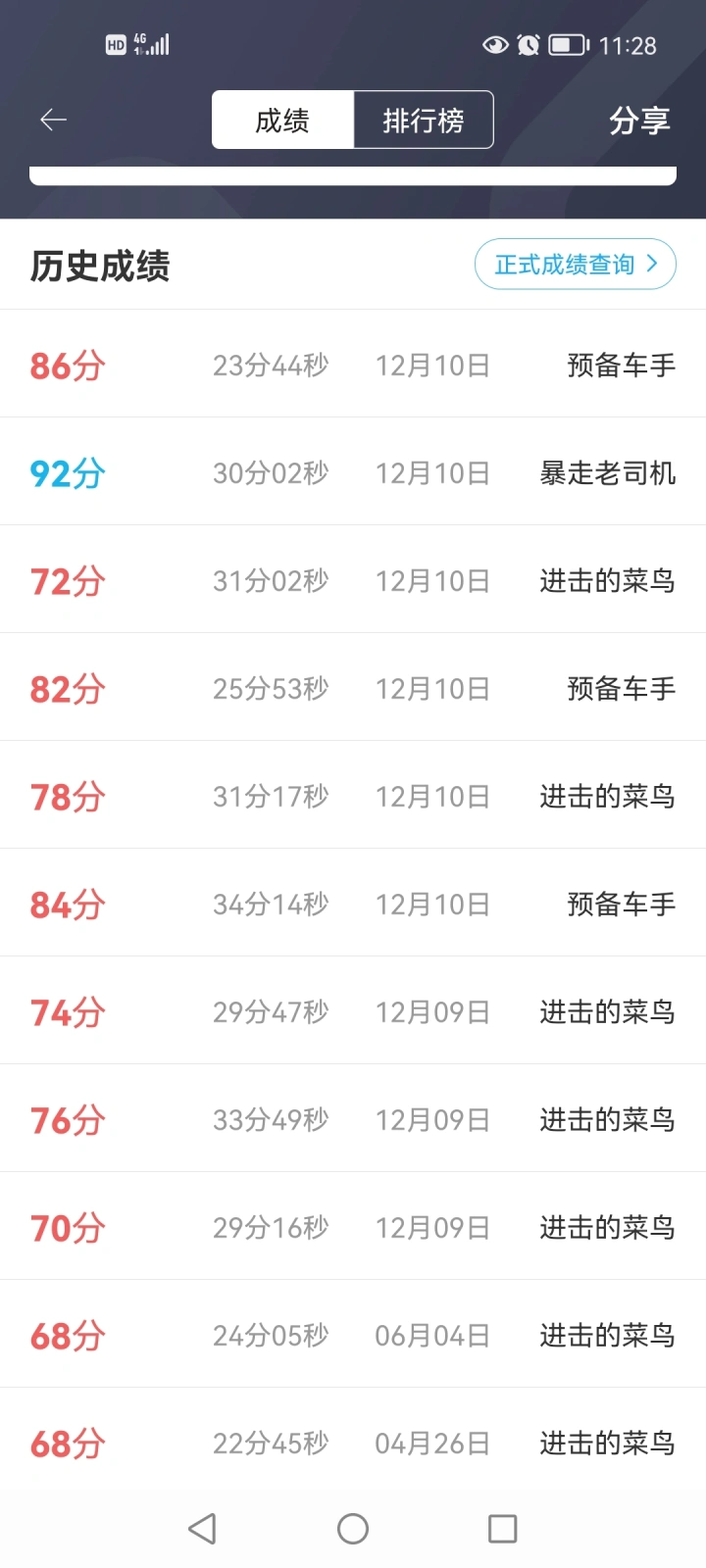
Task: Open the 70分 record with time 29分16秒
Action: [353, 1227]
